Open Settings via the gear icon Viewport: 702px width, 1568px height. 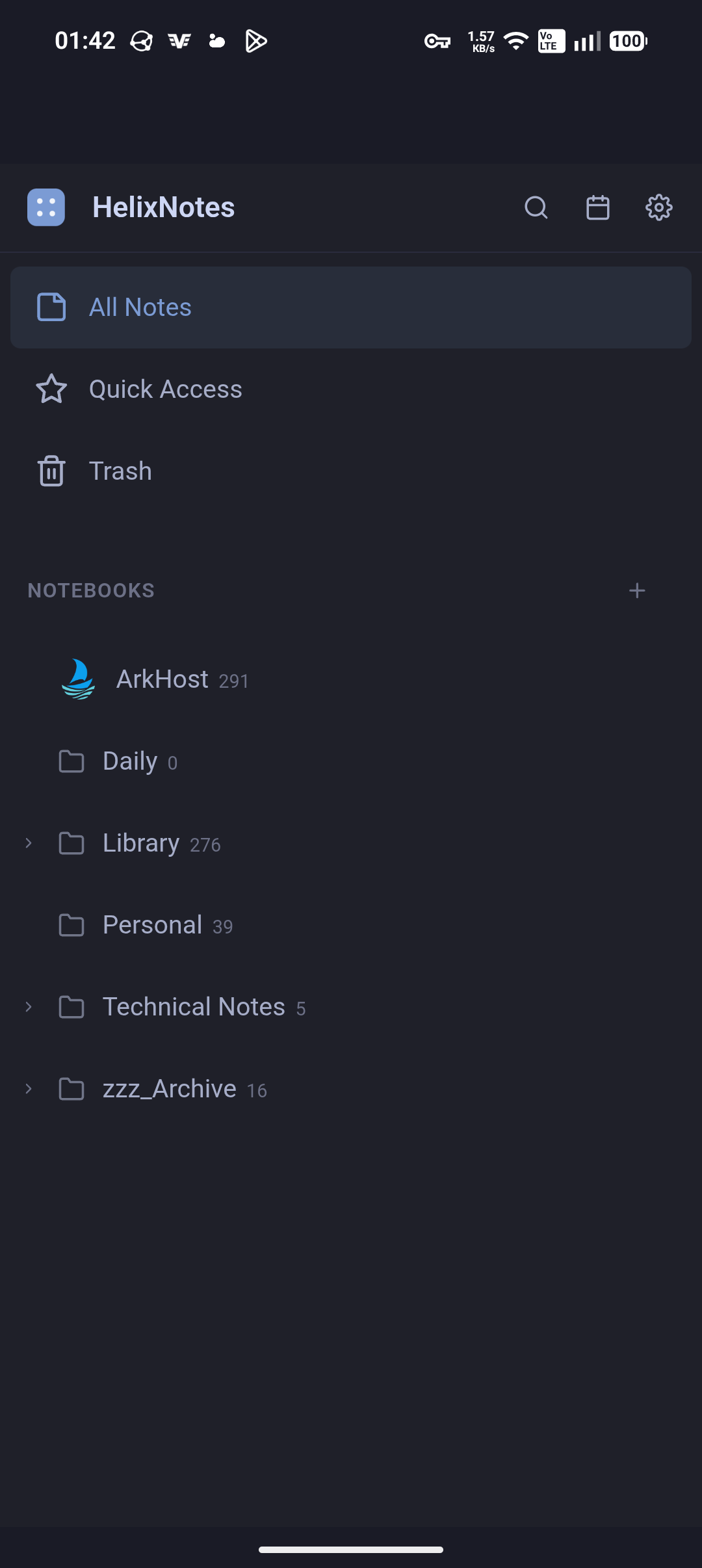(658, 208)
